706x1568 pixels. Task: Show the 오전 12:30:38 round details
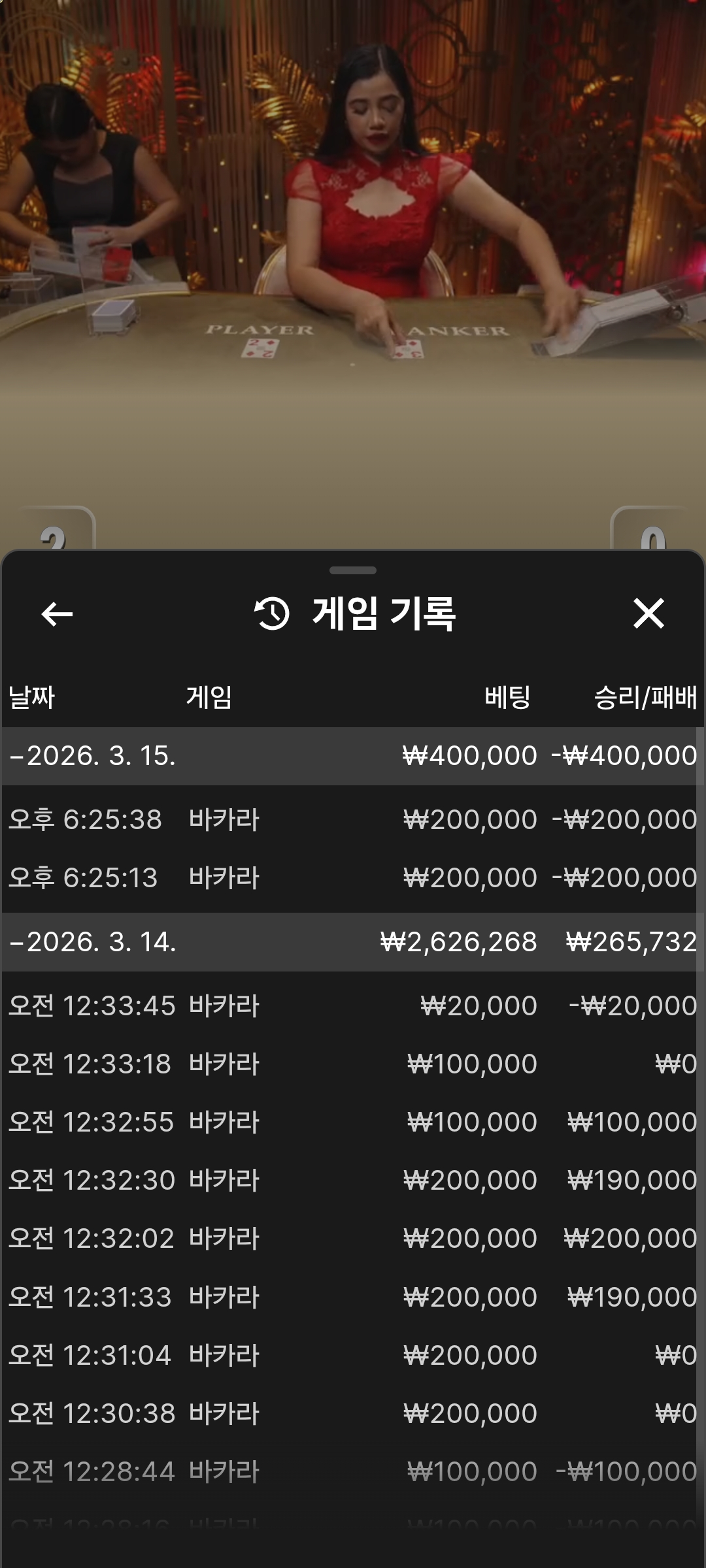point(353,1413)
